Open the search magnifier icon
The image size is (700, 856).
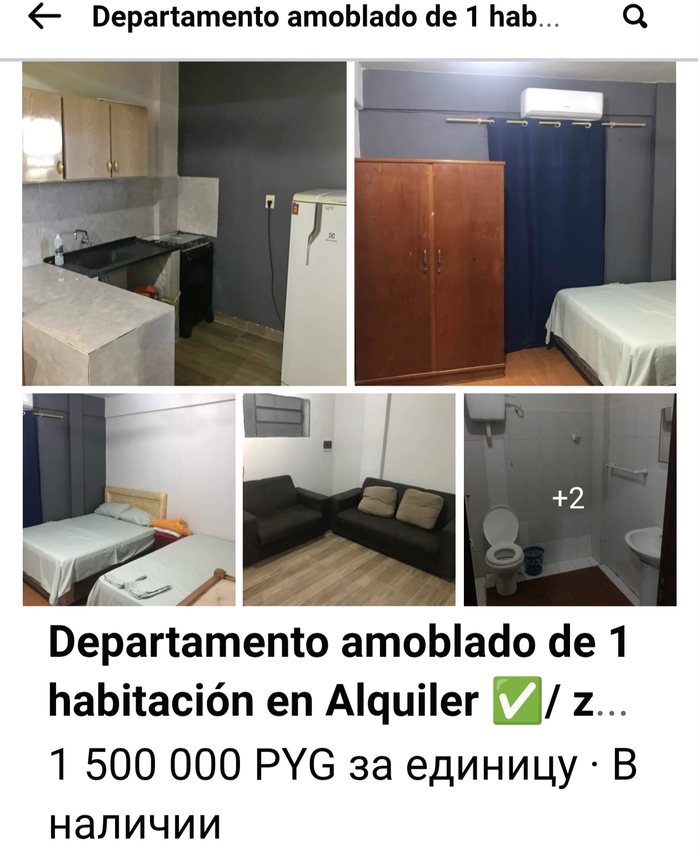click(635, 18)
